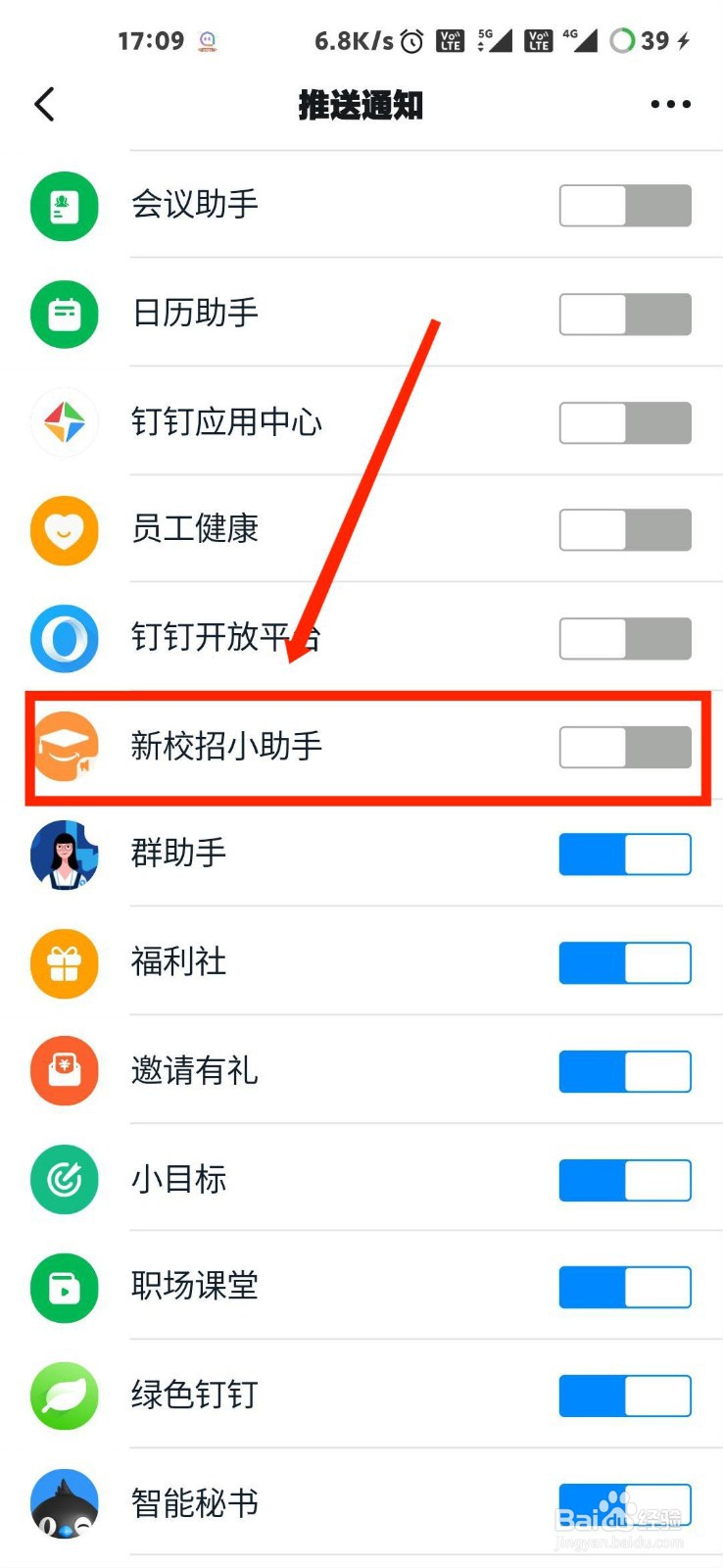Tap the 日历助手 calendar icon

[64, 314]
